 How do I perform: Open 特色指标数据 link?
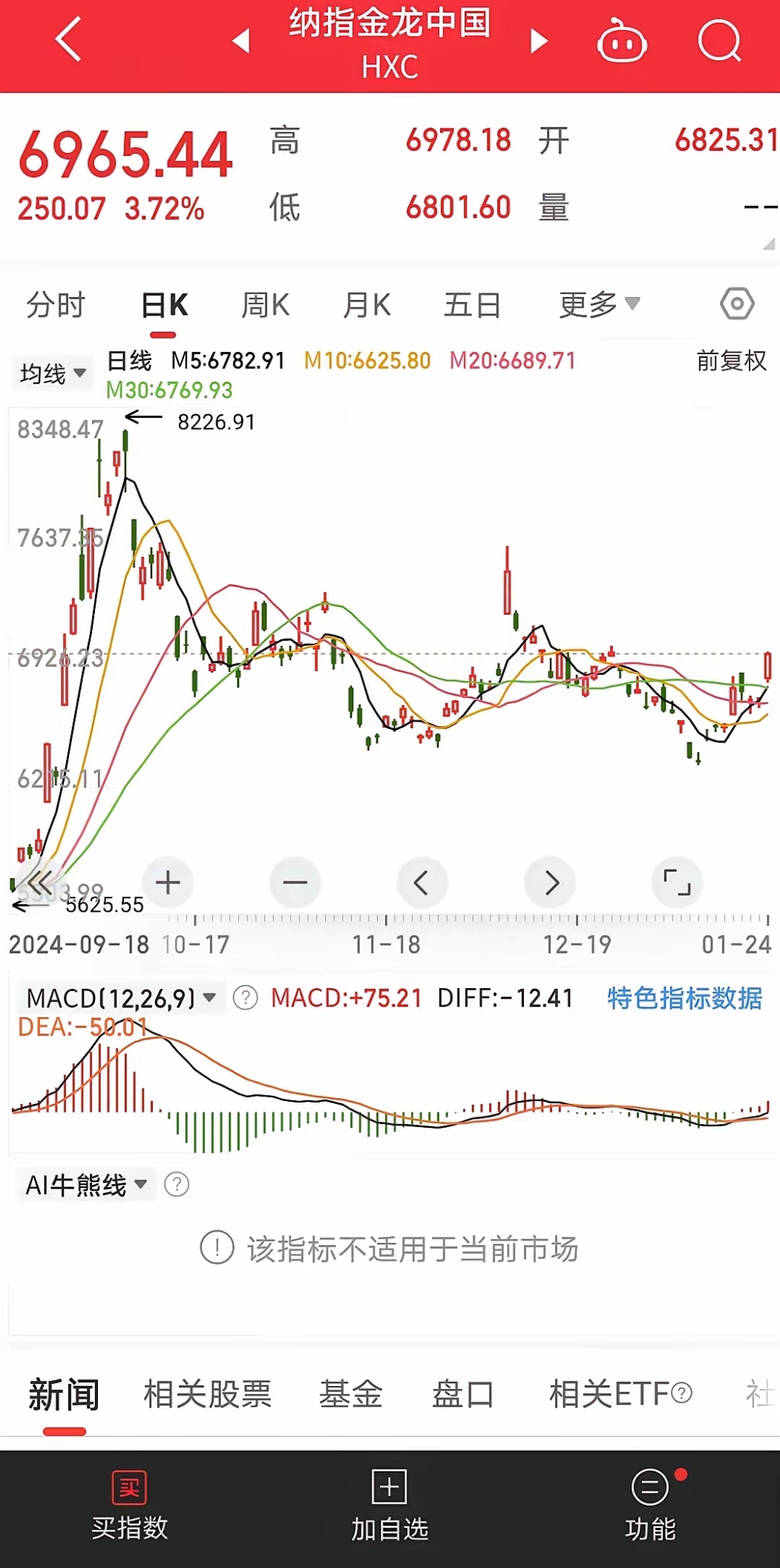tap(684, 999)
